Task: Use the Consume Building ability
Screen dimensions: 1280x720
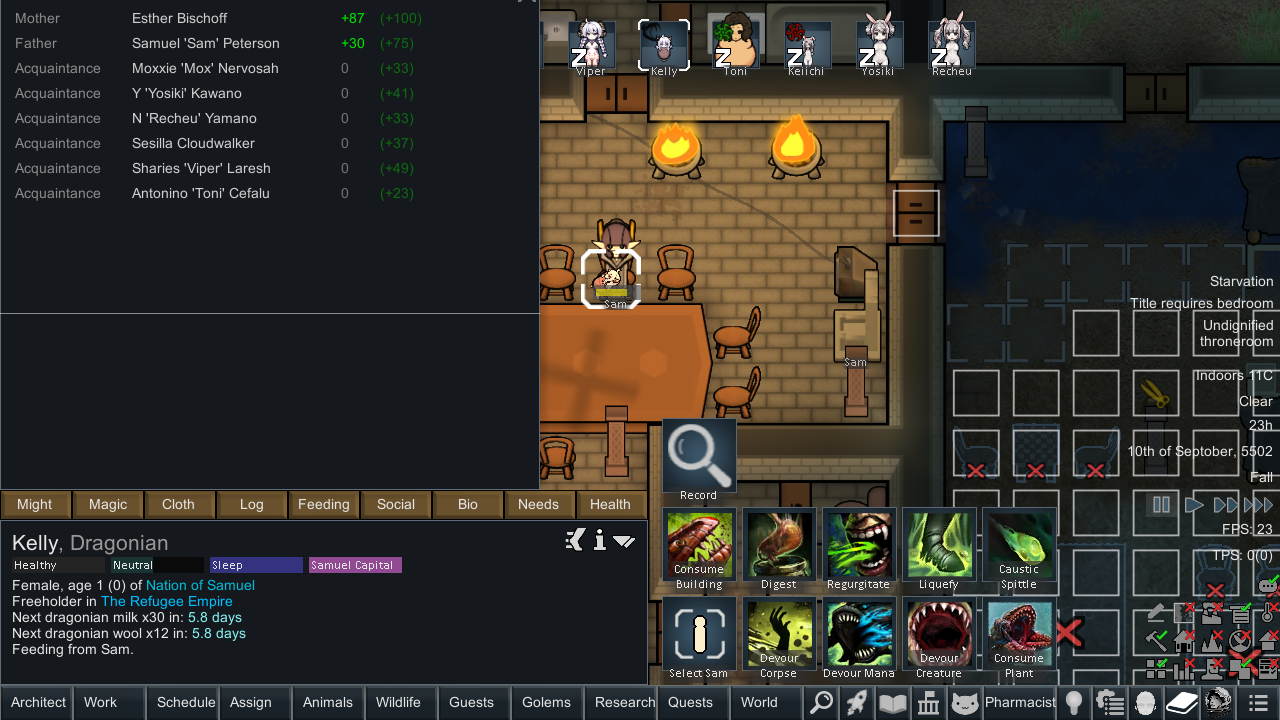Action: point(699,549)
